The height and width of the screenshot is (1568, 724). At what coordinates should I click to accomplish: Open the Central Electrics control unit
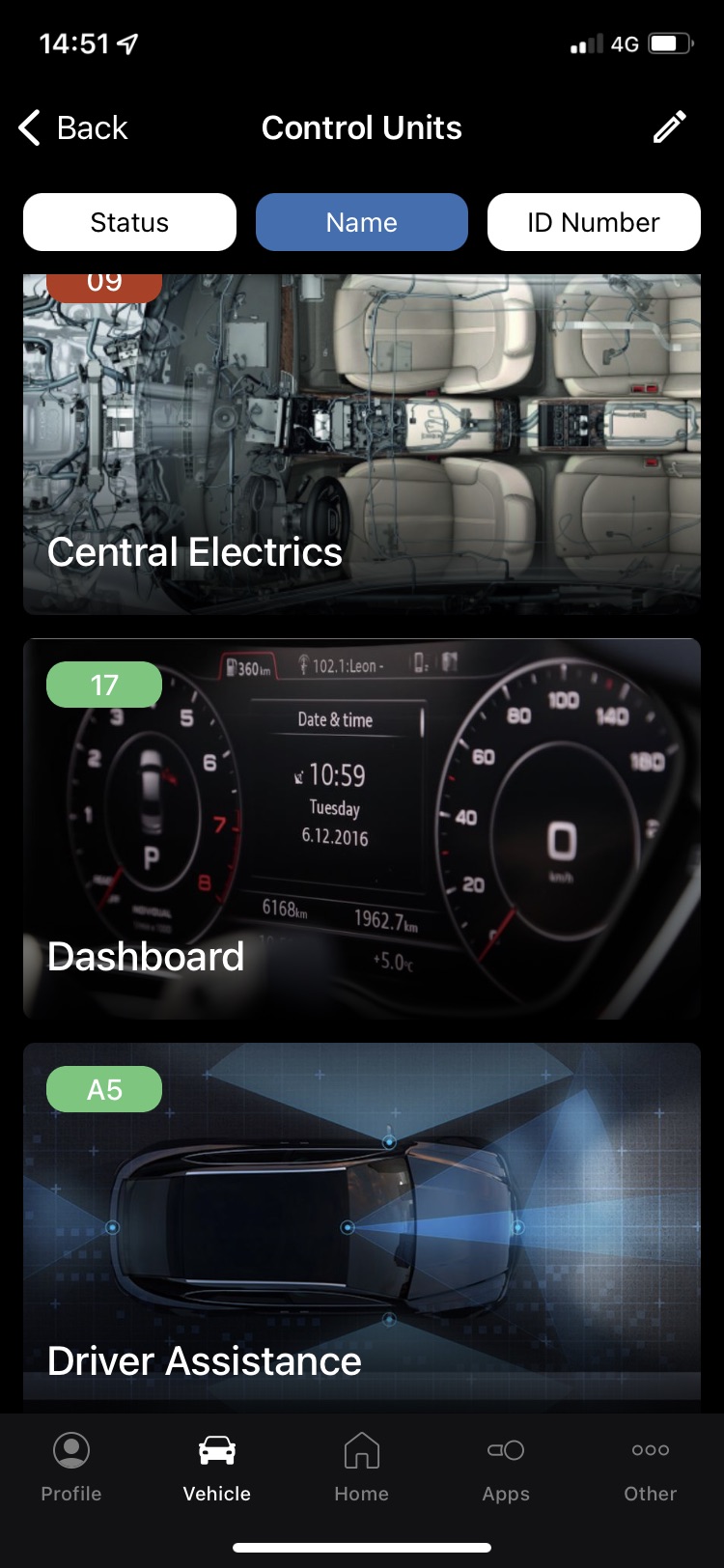click(361, 444)
